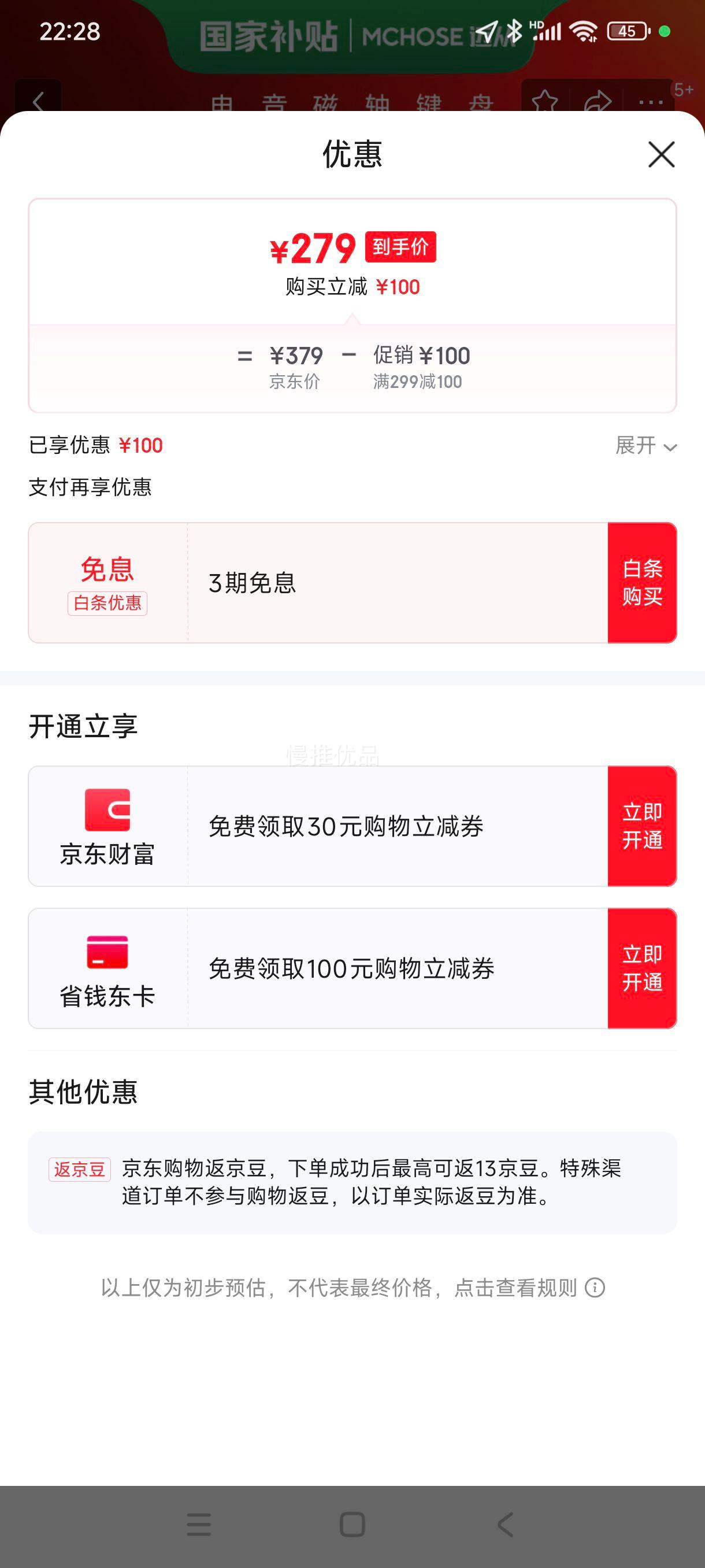Viewport: 705px width, 1568px height.
Task: Expand the 已享优惠 details with 展开
Action: [646, 446]
